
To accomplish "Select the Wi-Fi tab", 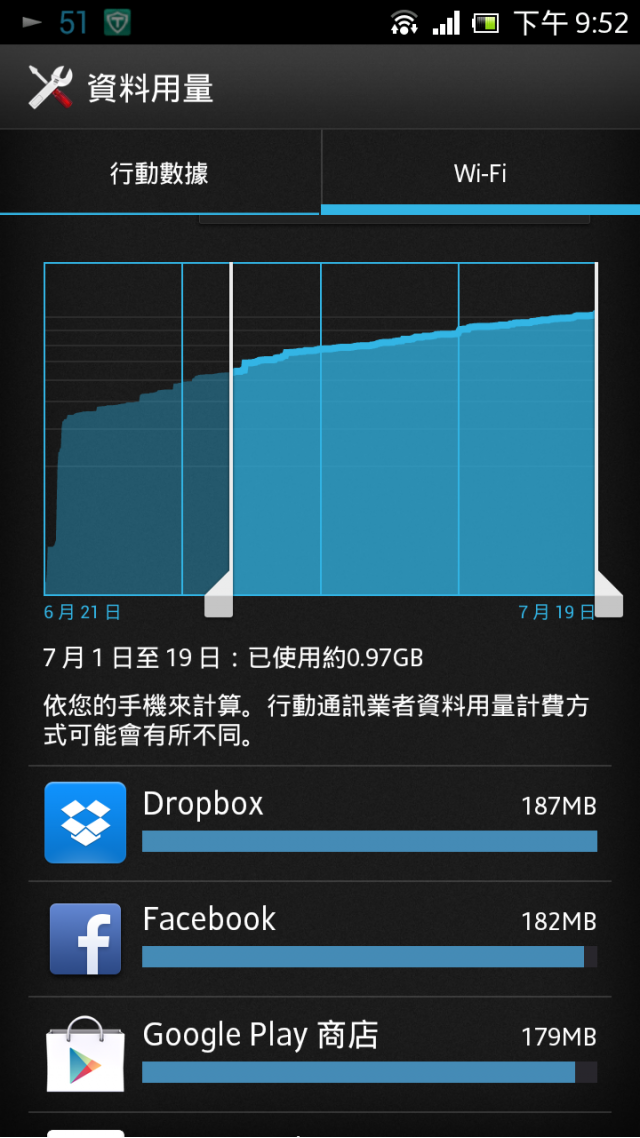I will (x=480, y=172).
